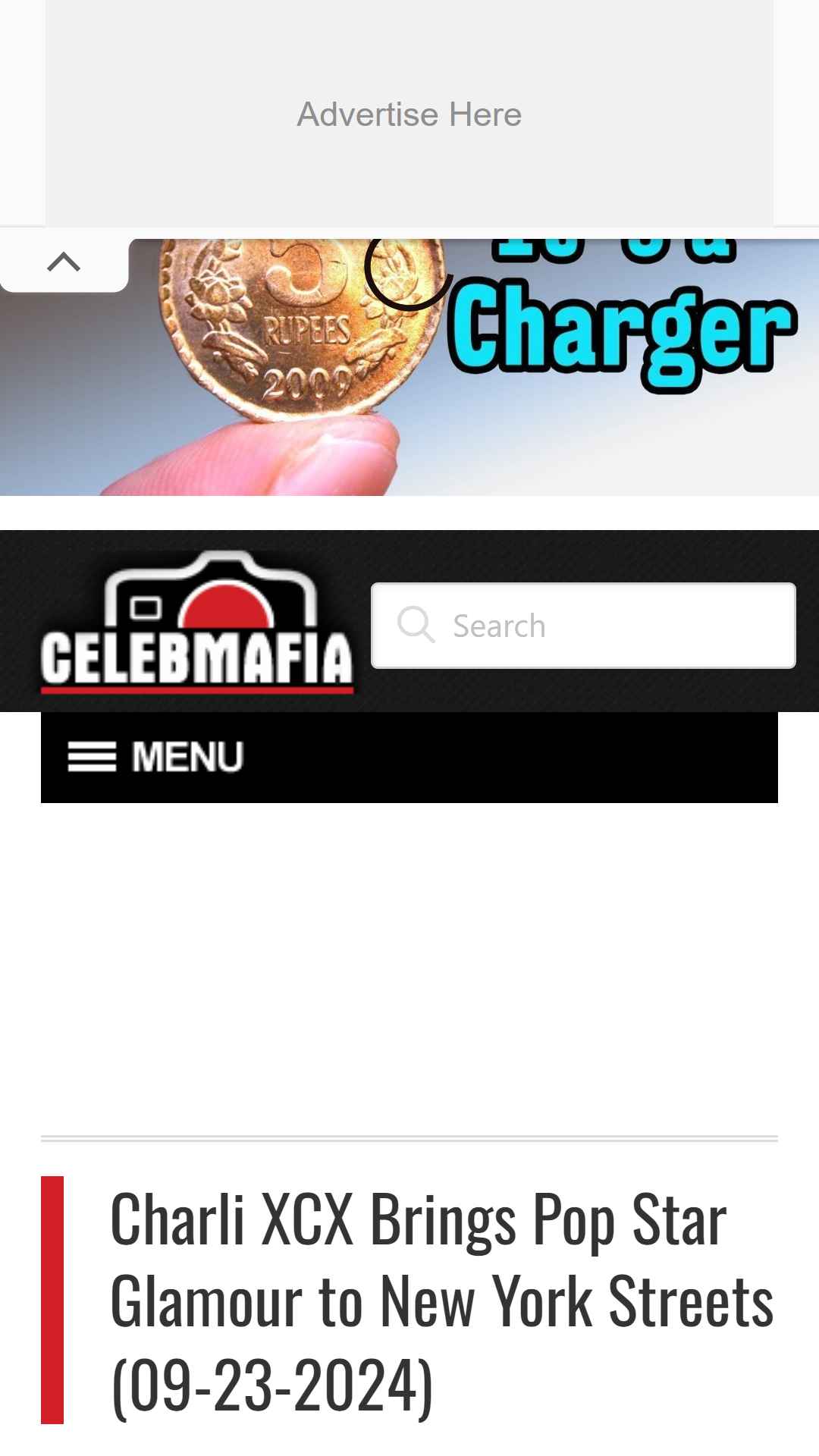Screen dimensions: 819x1456
Task: Tap the Search field
Action: coord(583,626)
